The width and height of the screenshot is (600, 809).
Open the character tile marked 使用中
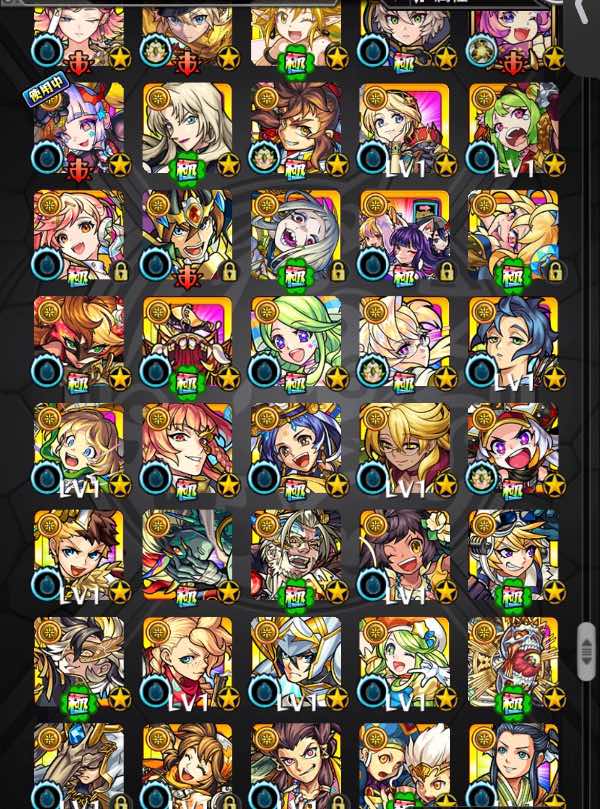point(79,130)
